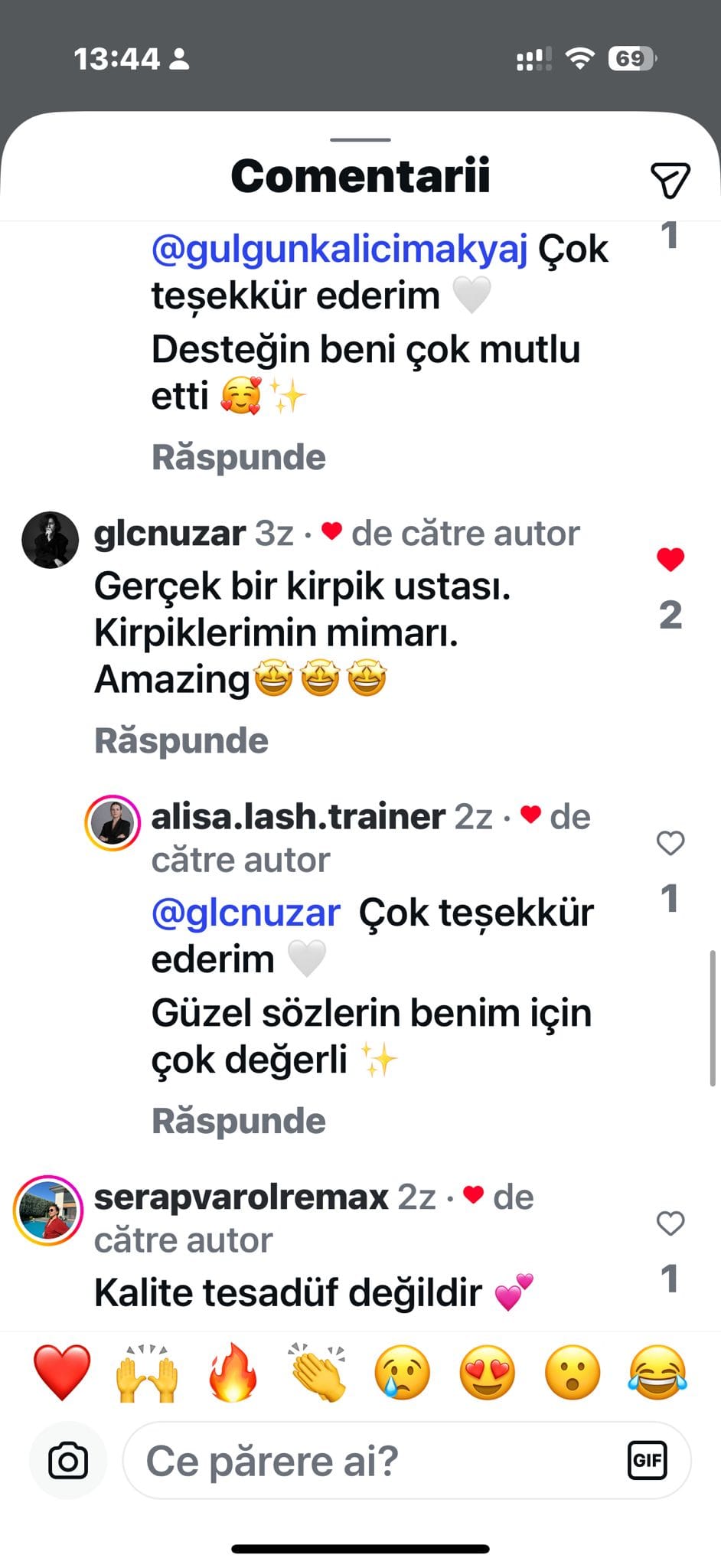Tap Răspunde under the reply to gulgunkalicimakyaj
The image size is (721, 1568).
point(238,457)
